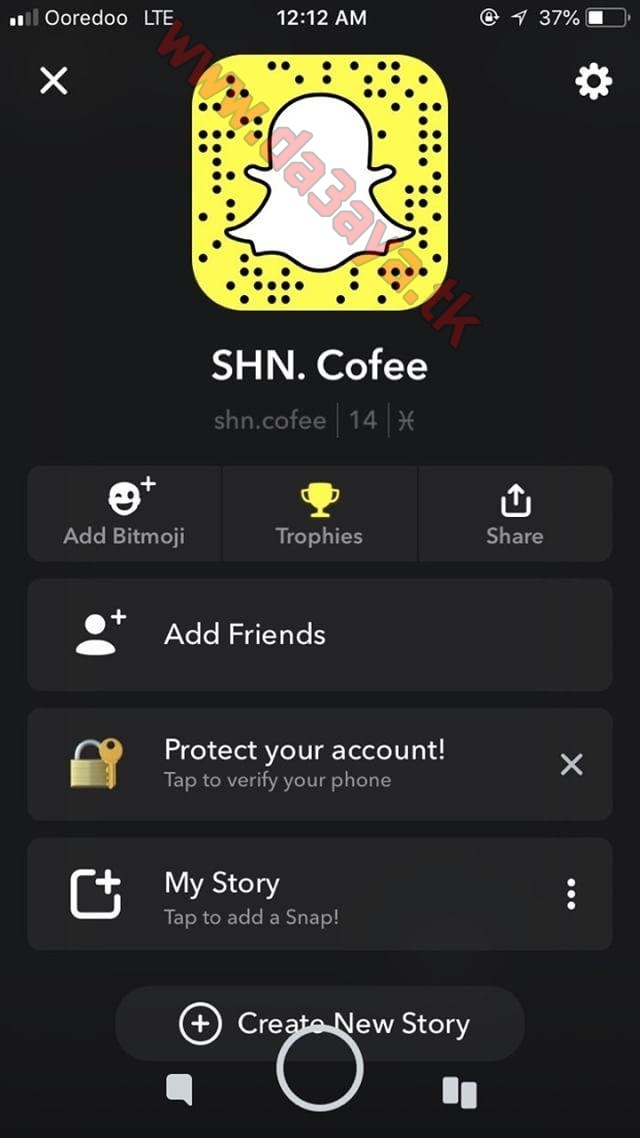Go to the chat screen icon

tap(179, 1089)
